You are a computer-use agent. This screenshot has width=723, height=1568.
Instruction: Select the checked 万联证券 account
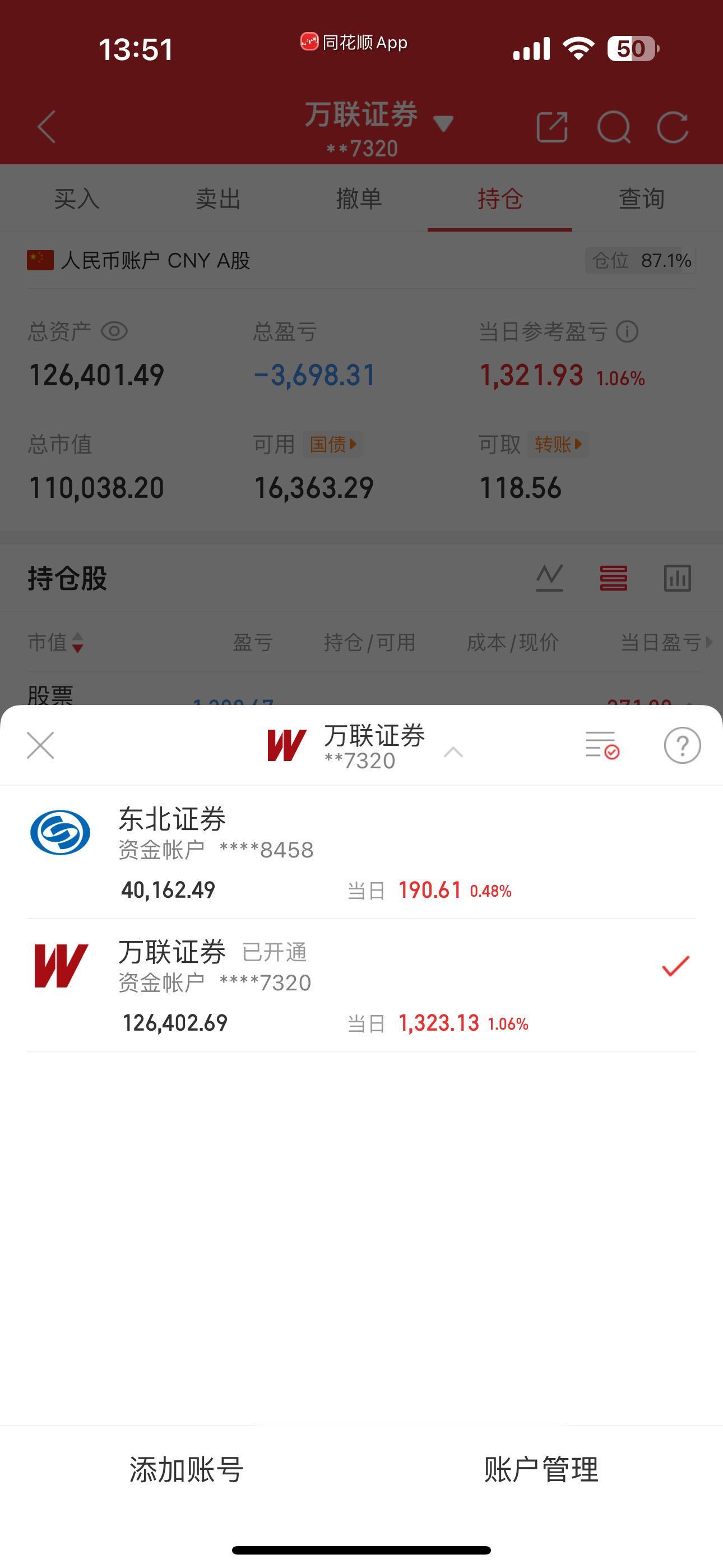click(x=243, y=986)
